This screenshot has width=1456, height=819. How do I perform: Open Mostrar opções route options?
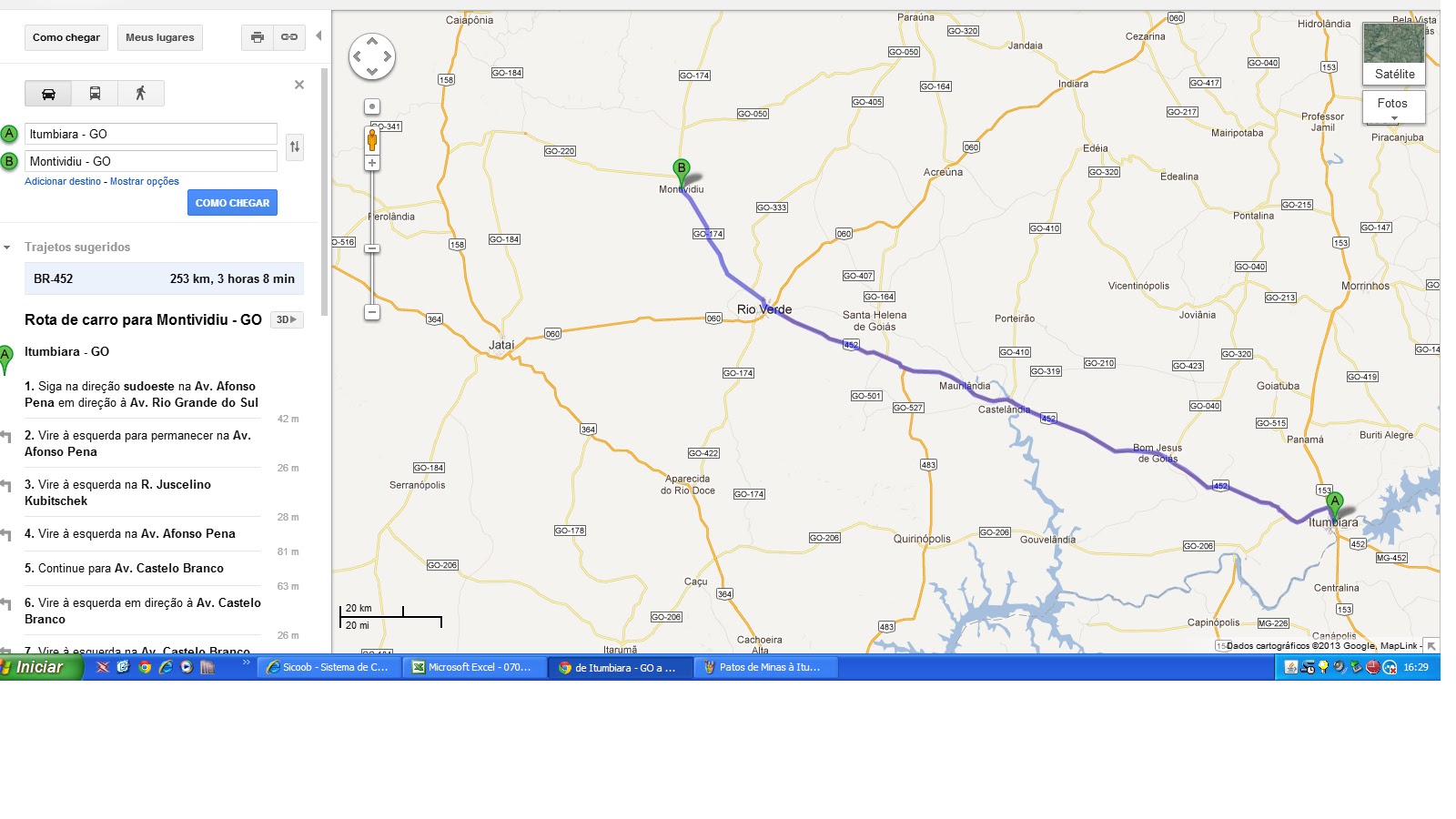(145, 181)
